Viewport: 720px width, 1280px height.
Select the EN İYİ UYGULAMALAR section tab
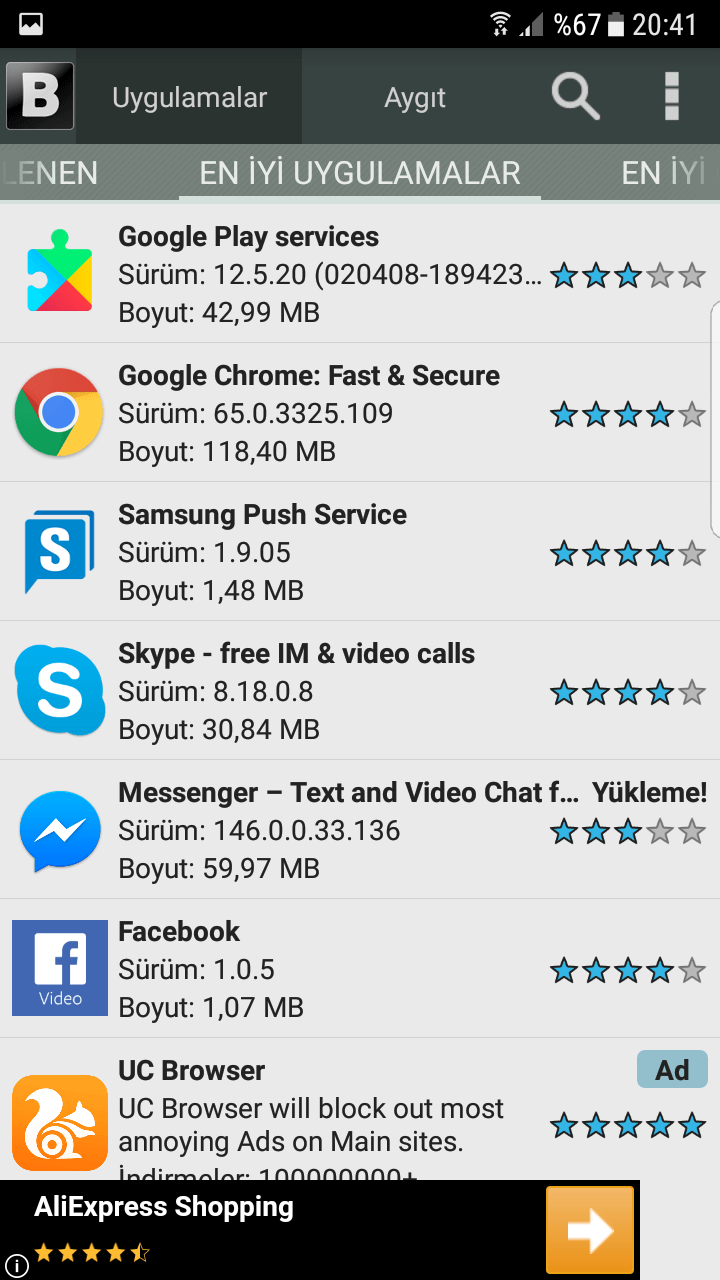(x=360, y=172)
